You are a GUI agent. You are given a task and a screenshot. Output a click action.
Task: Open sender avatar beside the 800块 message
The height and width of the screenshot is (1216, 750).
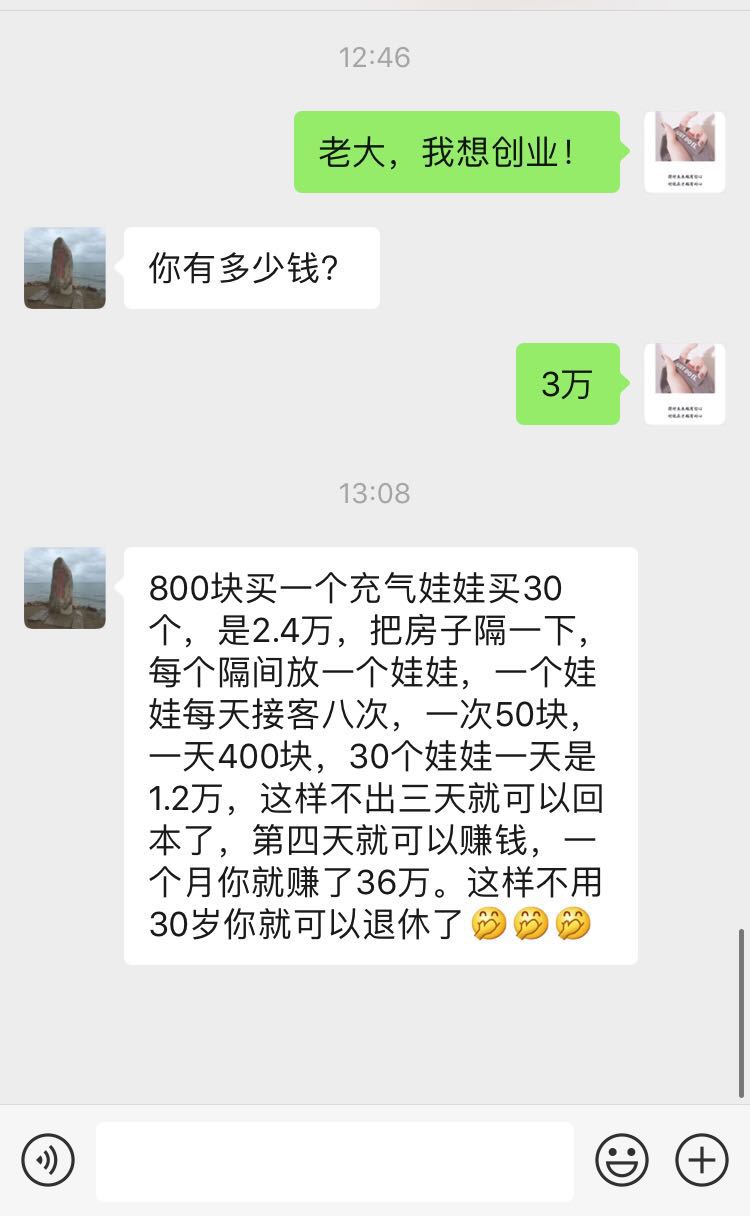click(x=65, y=588)
